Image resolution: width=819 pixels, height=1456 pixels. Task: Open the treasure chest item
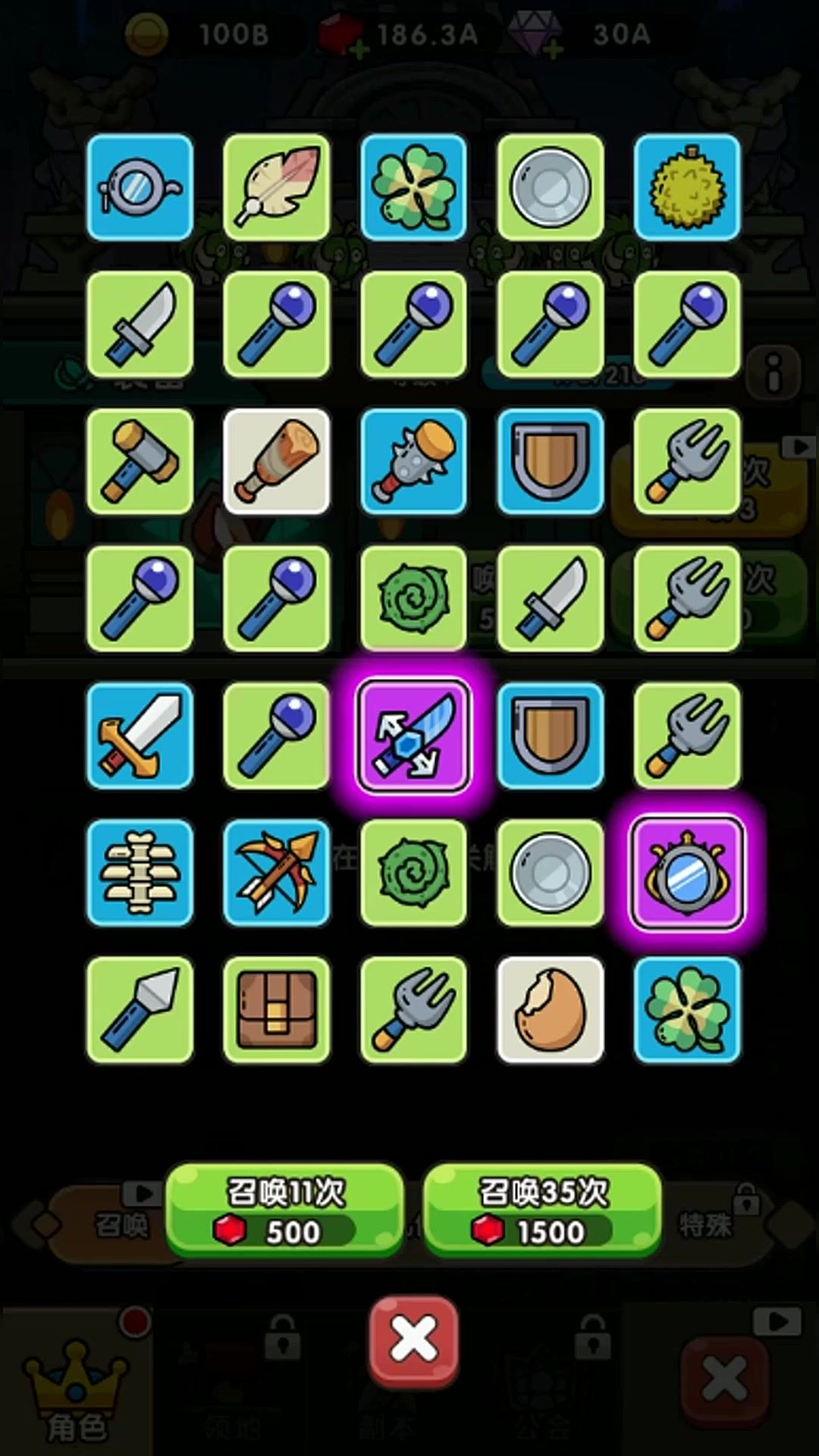click(277, 1009)
